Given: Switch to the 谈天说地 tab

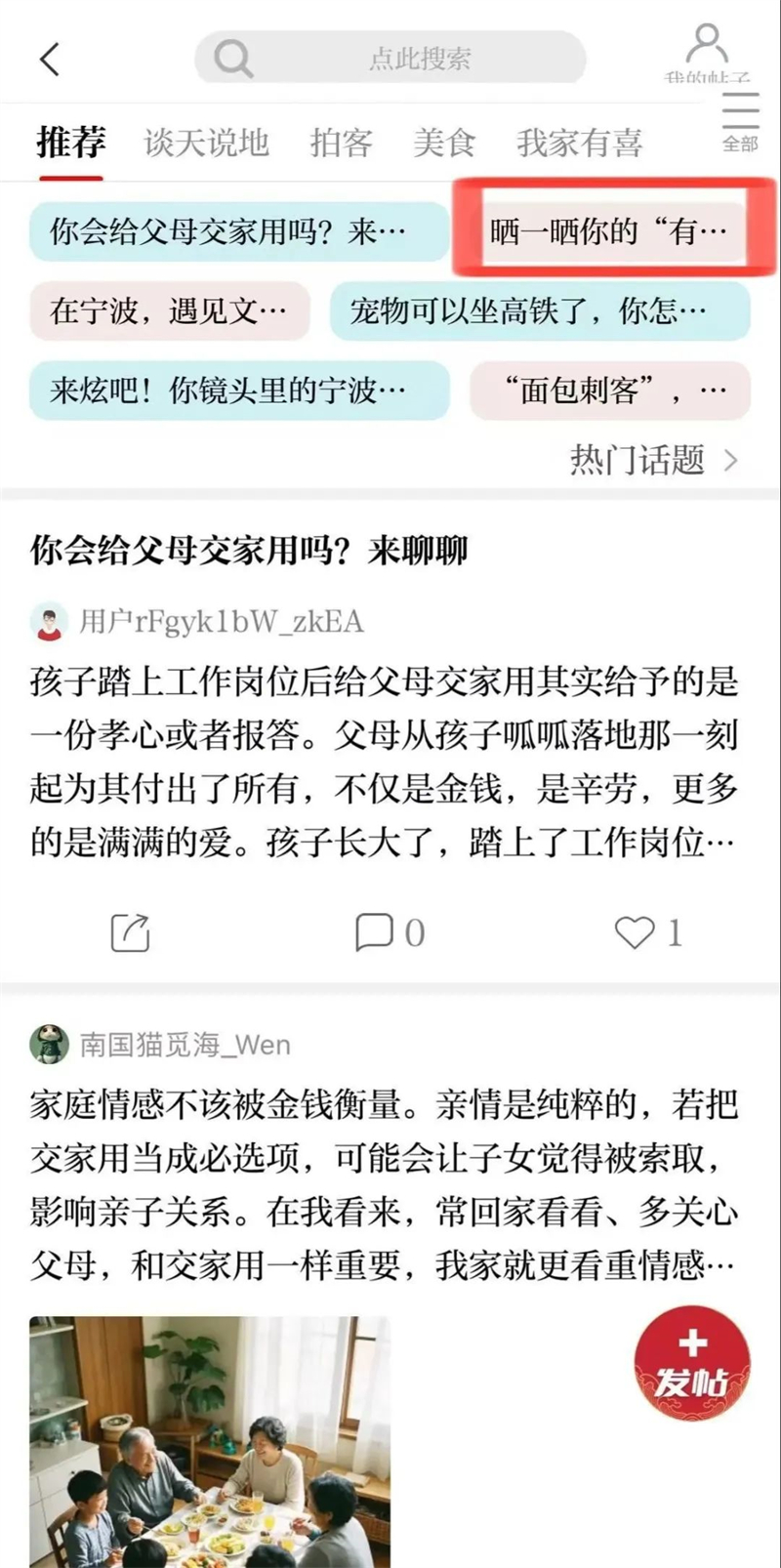Looking at the screenshot, I should [x=206, y=143].
